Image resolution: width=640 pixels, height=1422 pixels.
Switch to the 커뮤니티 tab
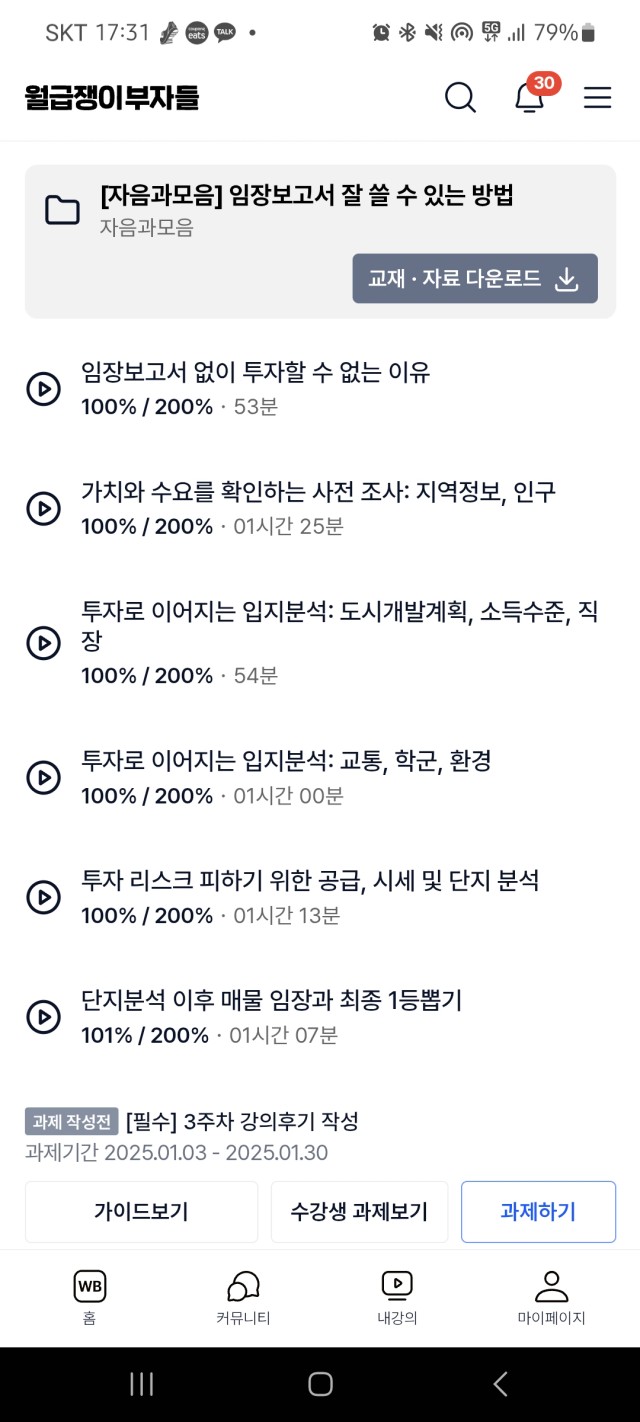pos(243,1297)
